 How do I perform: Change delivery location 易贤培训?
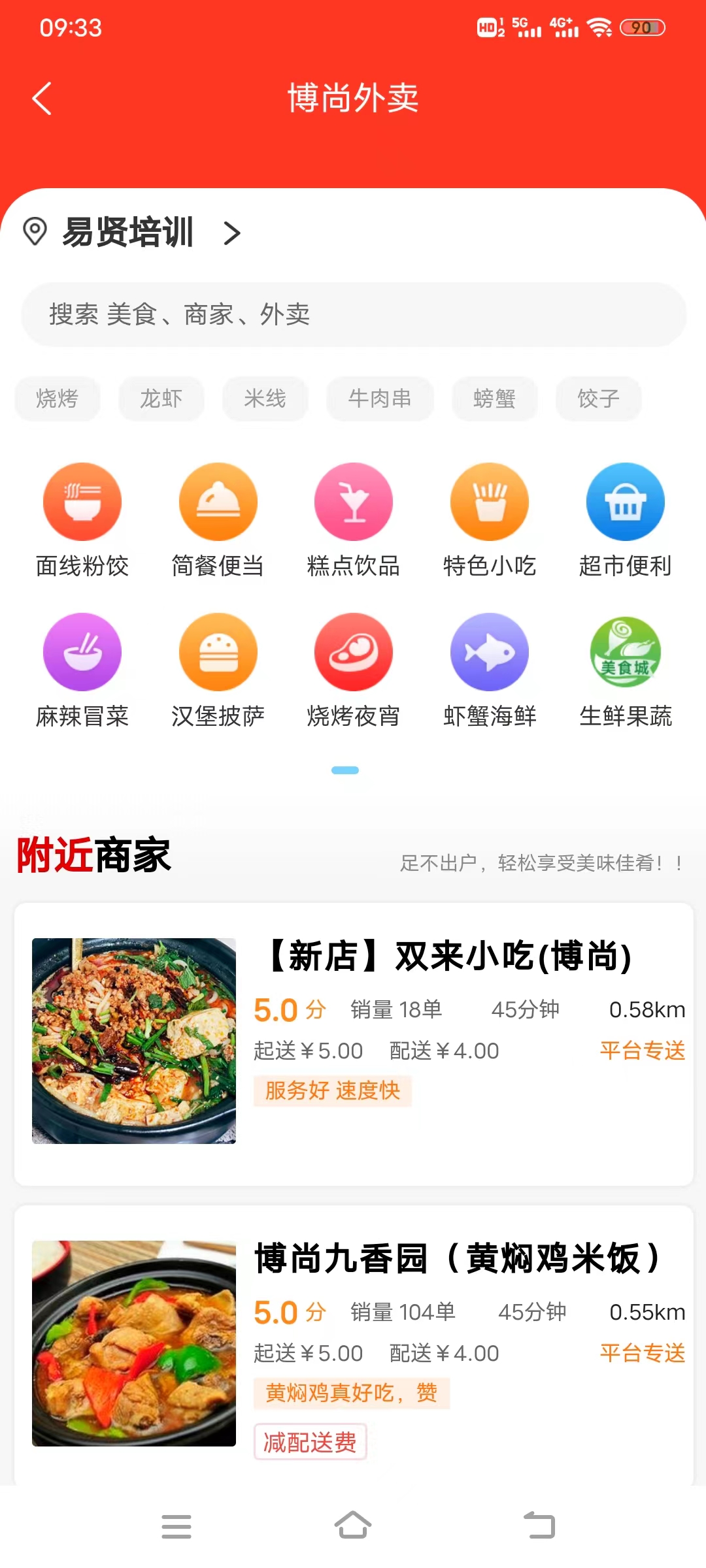(x=131, y=233)
